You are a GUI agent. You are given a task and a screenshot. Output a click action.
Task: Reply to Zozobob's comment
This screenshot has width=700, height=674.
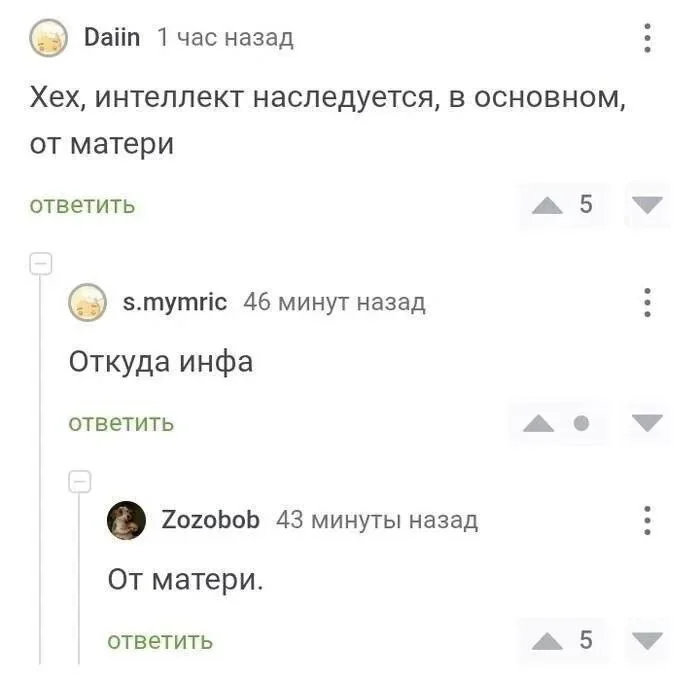coord(160,640)
